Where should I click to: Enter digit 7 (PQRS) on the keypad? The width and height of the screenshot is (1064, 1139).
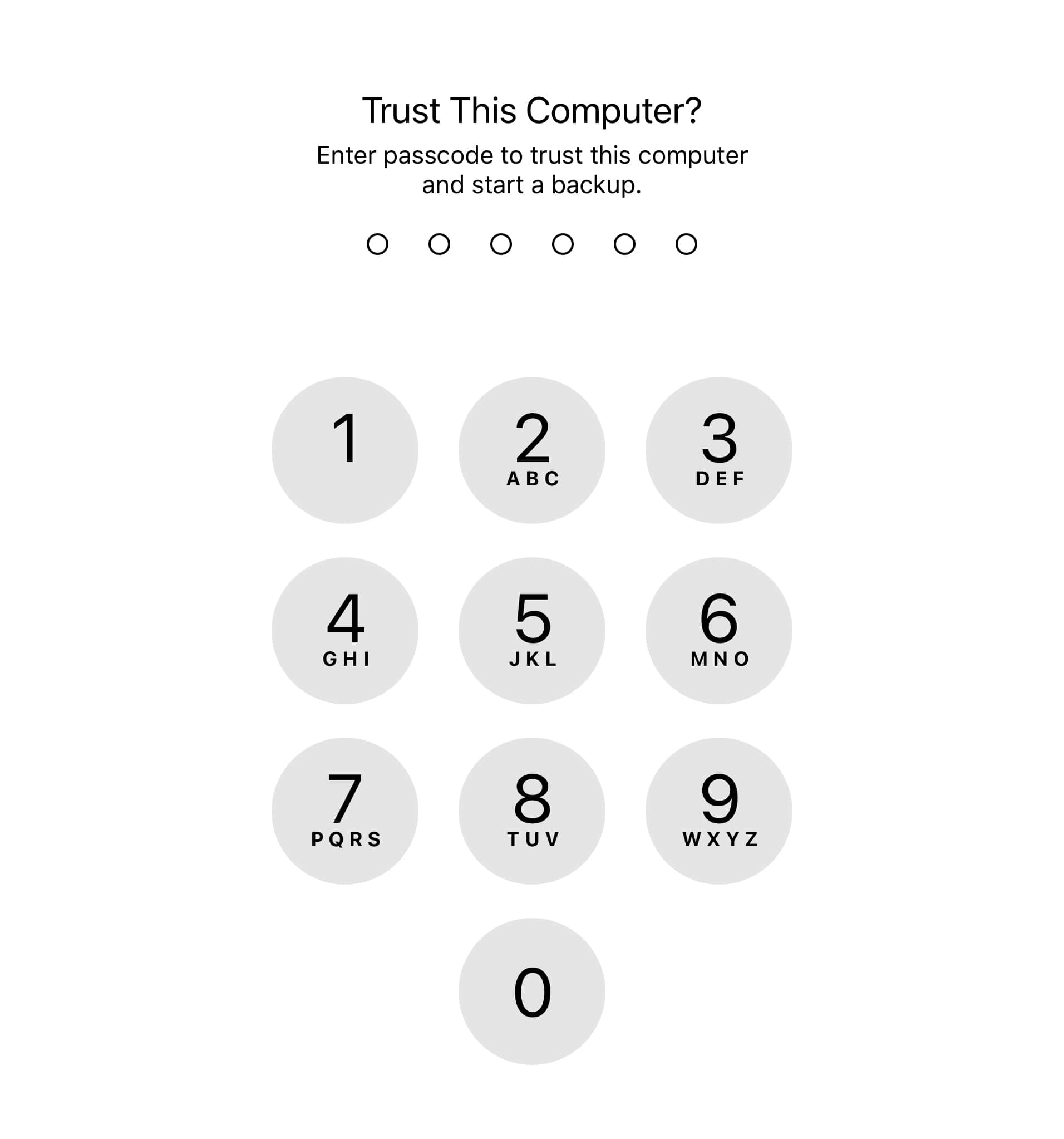[x=344, y=811]
